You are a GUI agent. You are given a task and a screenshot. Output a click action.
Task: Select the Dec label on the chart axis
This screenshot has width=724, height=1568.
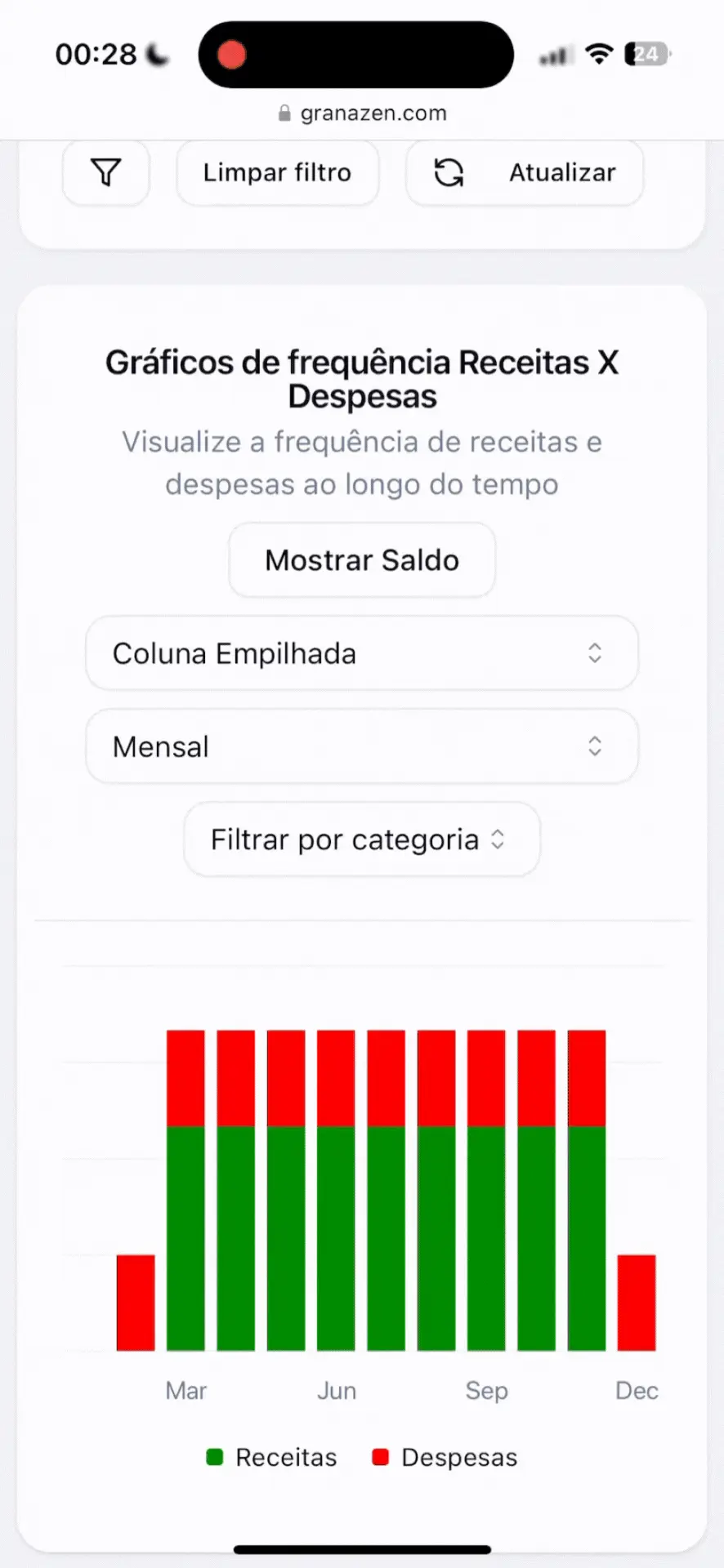tap(637, 1391)
